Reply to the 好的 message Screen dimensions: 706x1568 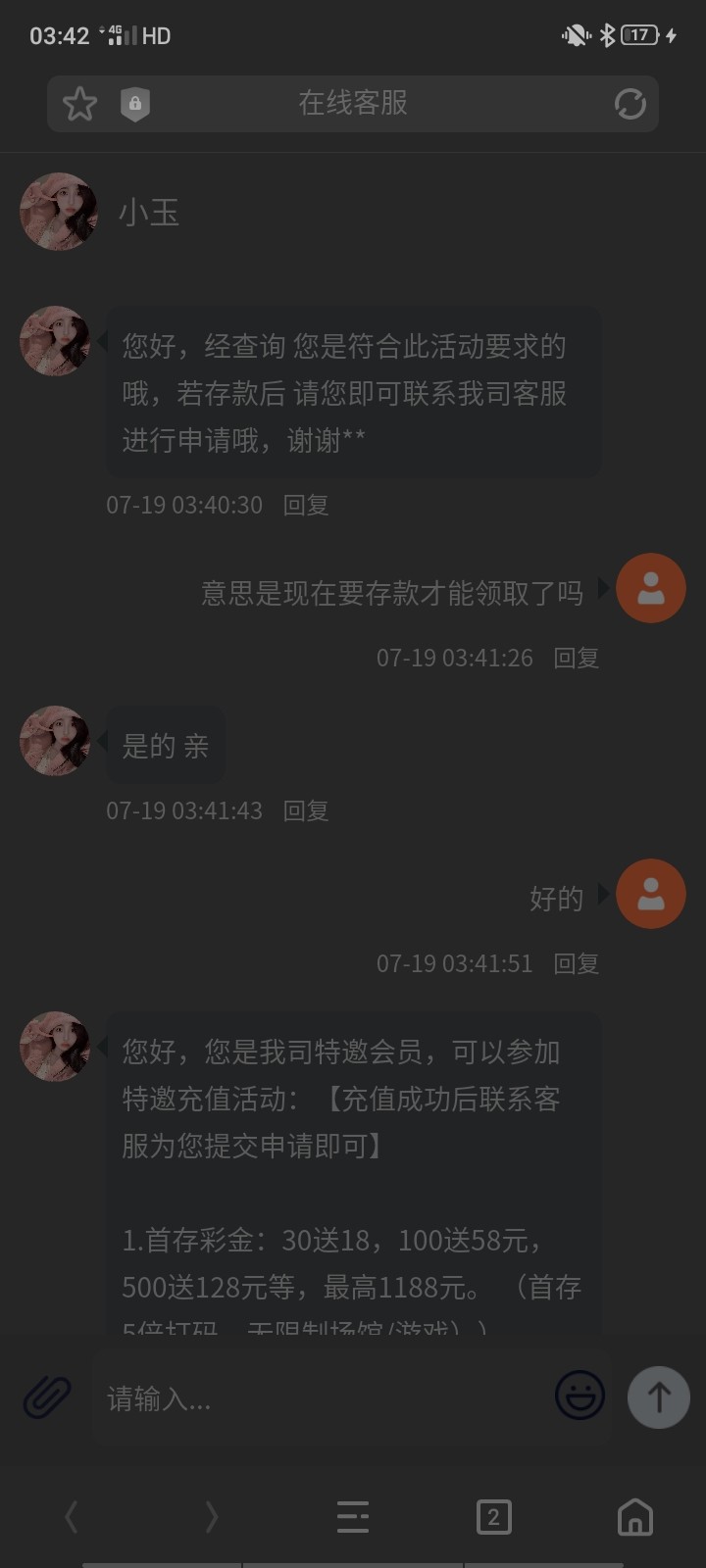tap(576, 963)
